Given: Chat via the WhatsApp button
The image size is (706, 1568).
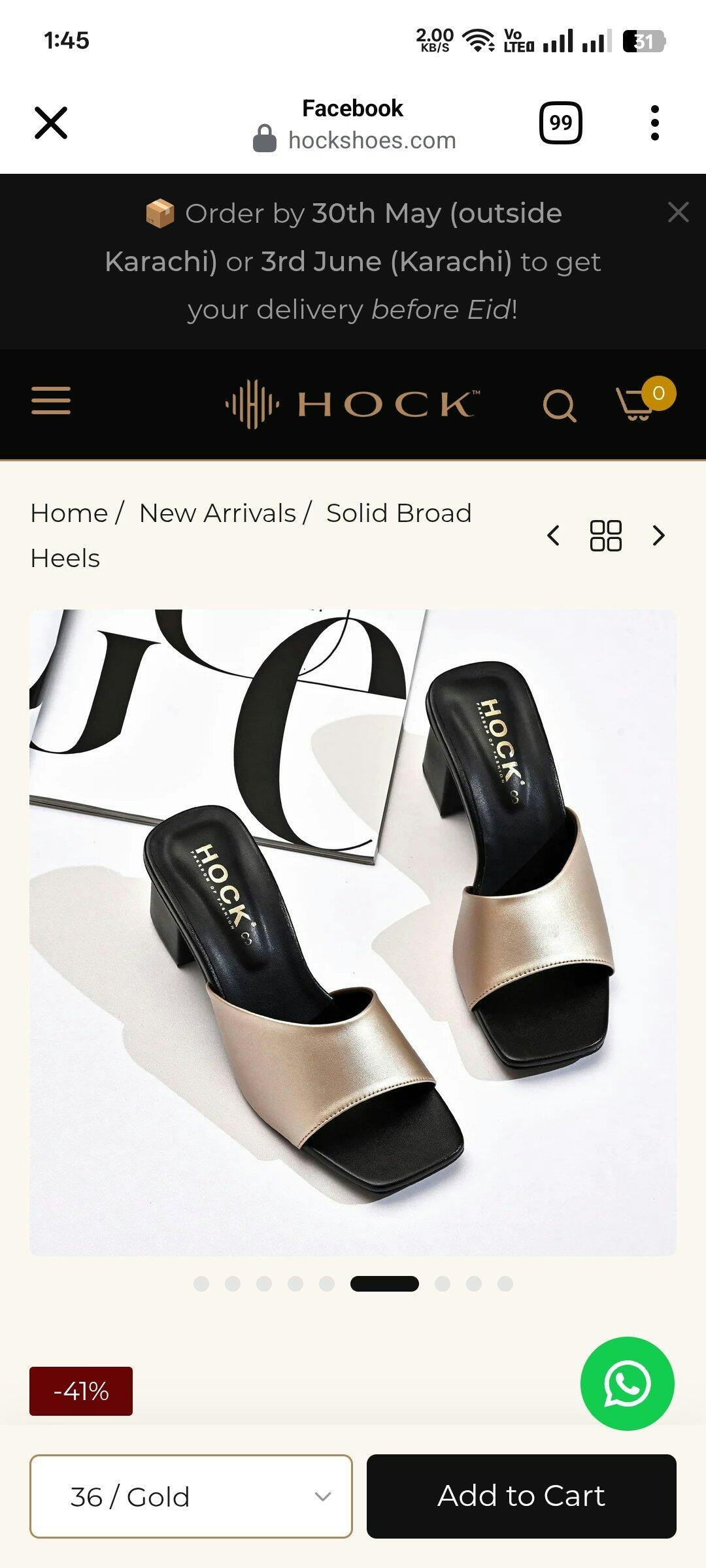Looking at the screenshot, I should (x=628, y=1384).
